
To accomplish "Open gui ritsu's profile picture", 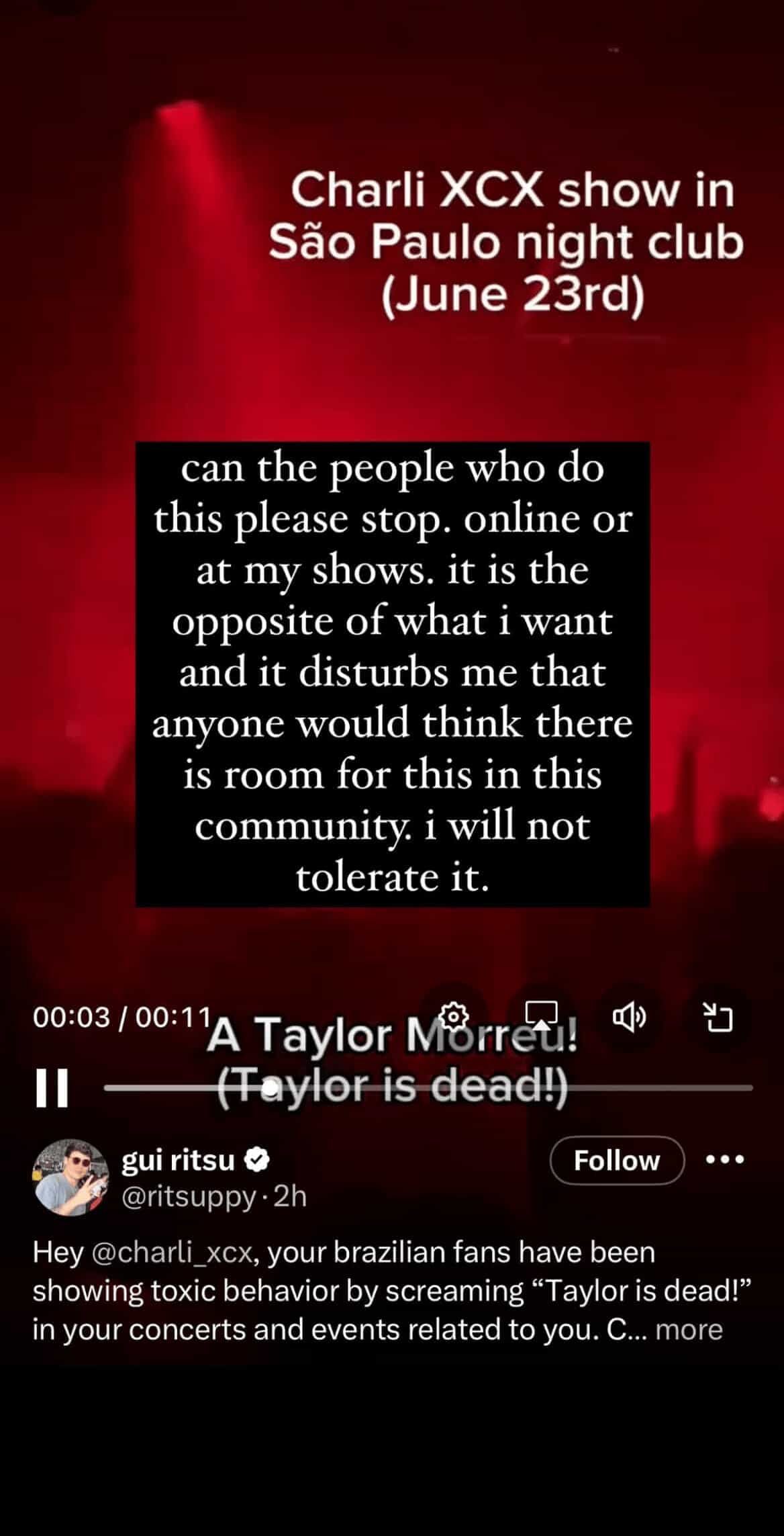I will click(x=70, y=1177).
